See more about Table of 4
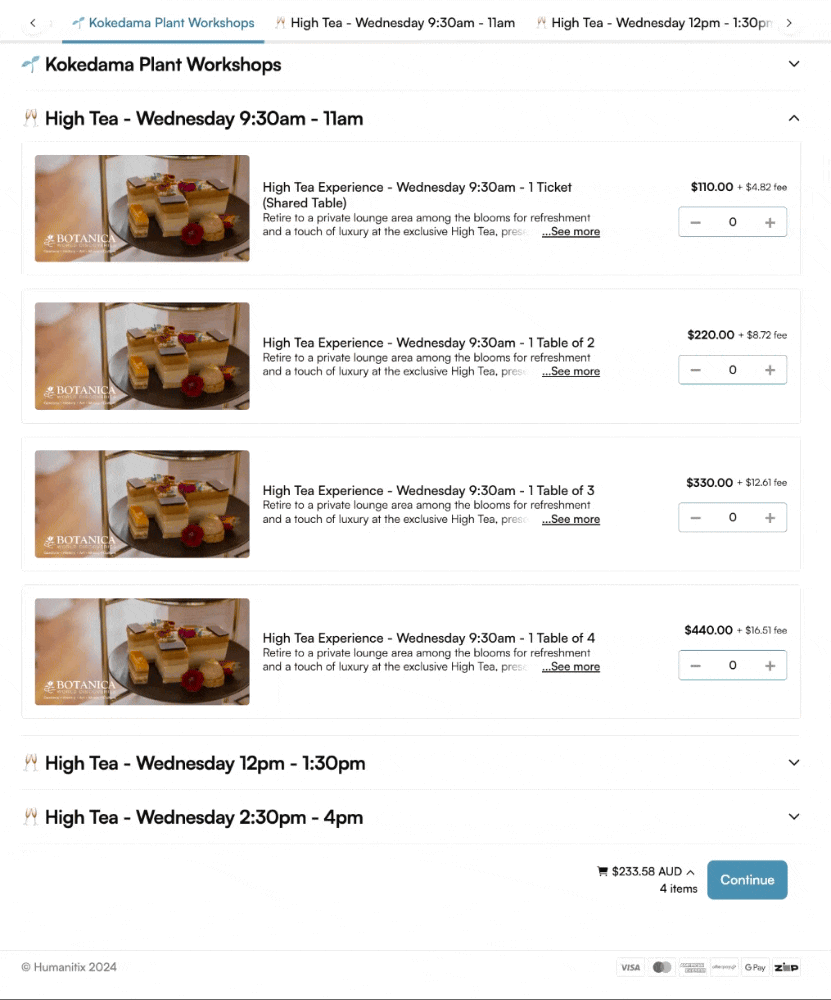This screenshot has width=831, height=1000. click(572, 667)
